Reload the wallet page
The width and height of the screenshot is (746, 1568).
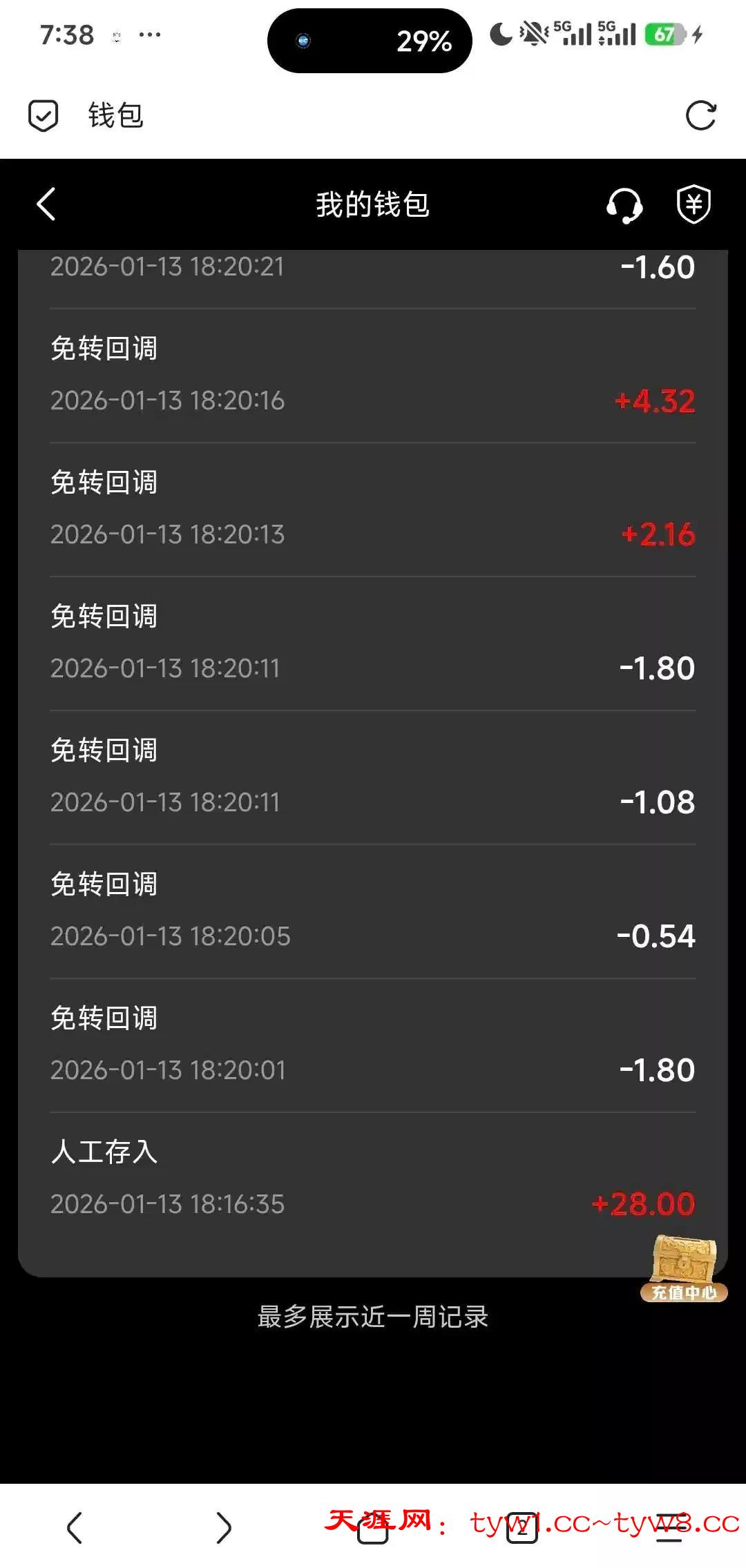[x=700, y=115]
